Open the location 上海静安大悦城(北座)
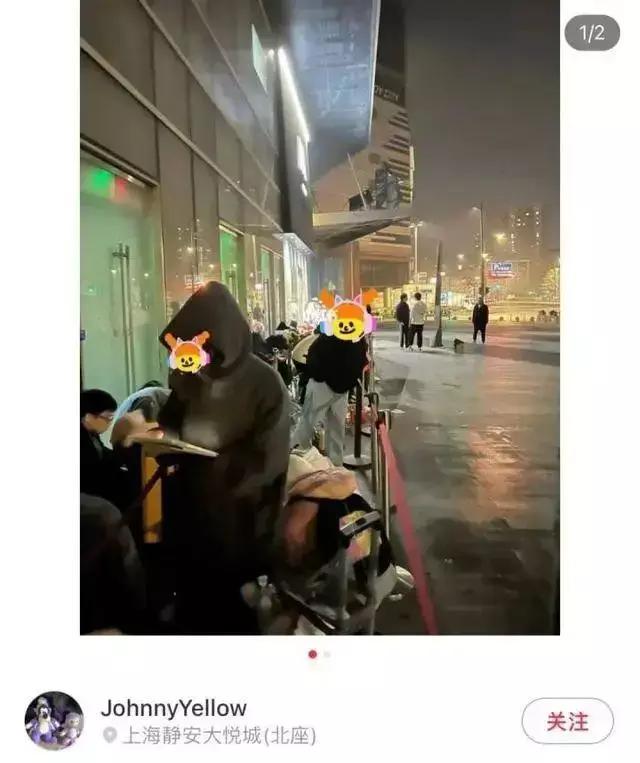 coord(218,736)
